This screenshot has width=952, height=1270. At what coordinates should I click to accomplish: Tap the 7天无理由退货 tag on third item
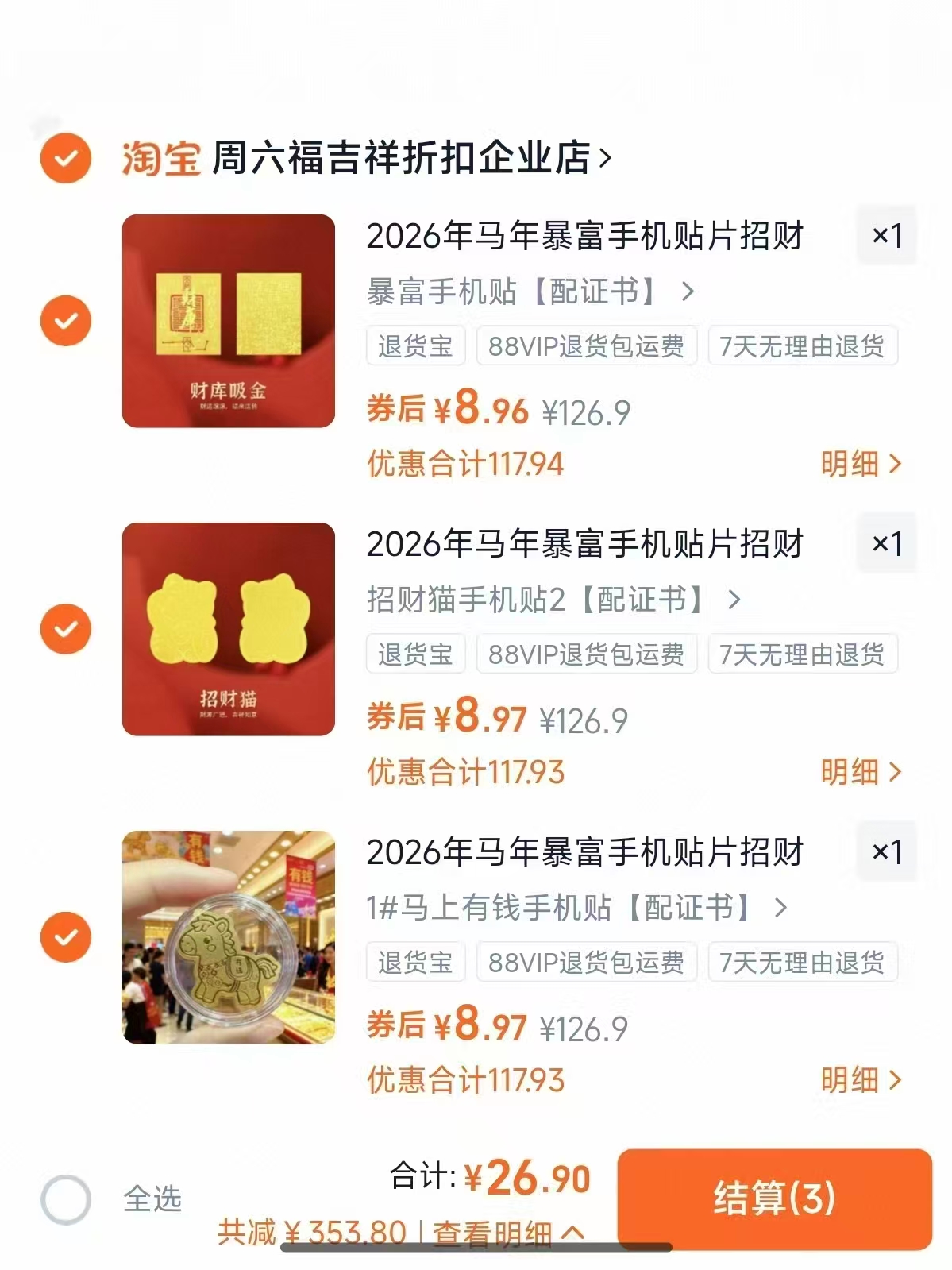point(804,962)
